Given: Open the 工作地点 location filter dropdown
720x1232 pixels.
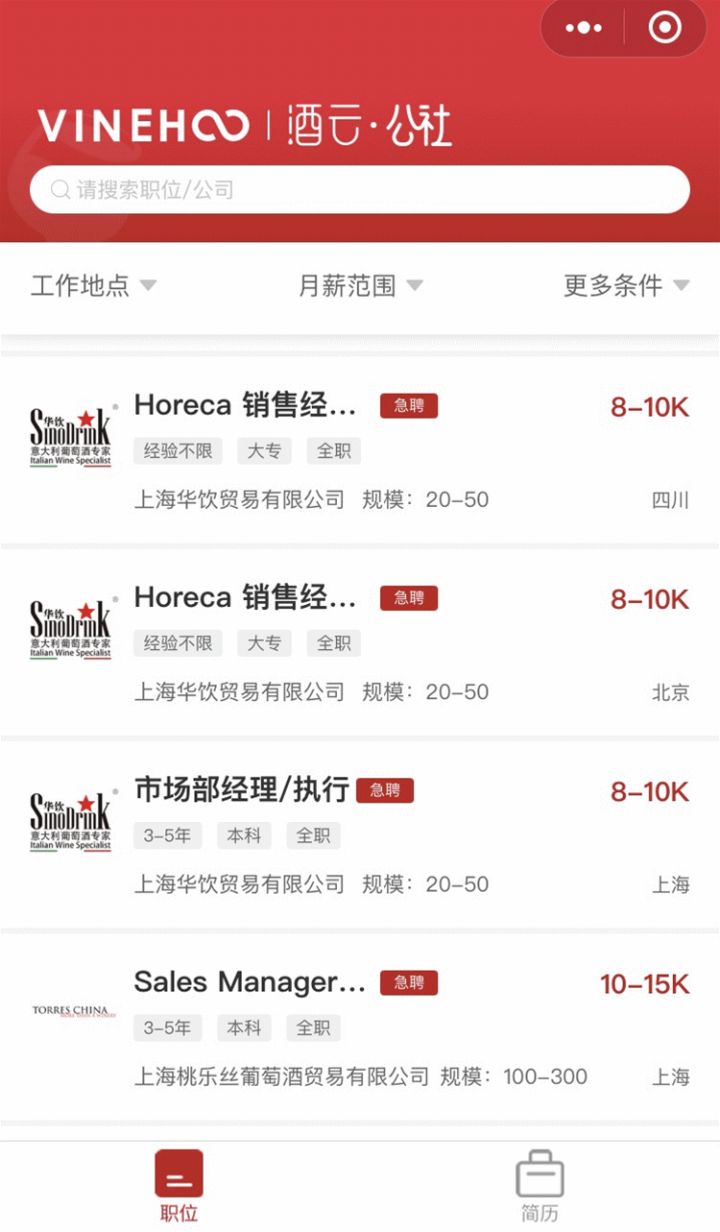Looking at the screenshot, I should (92, 285).
